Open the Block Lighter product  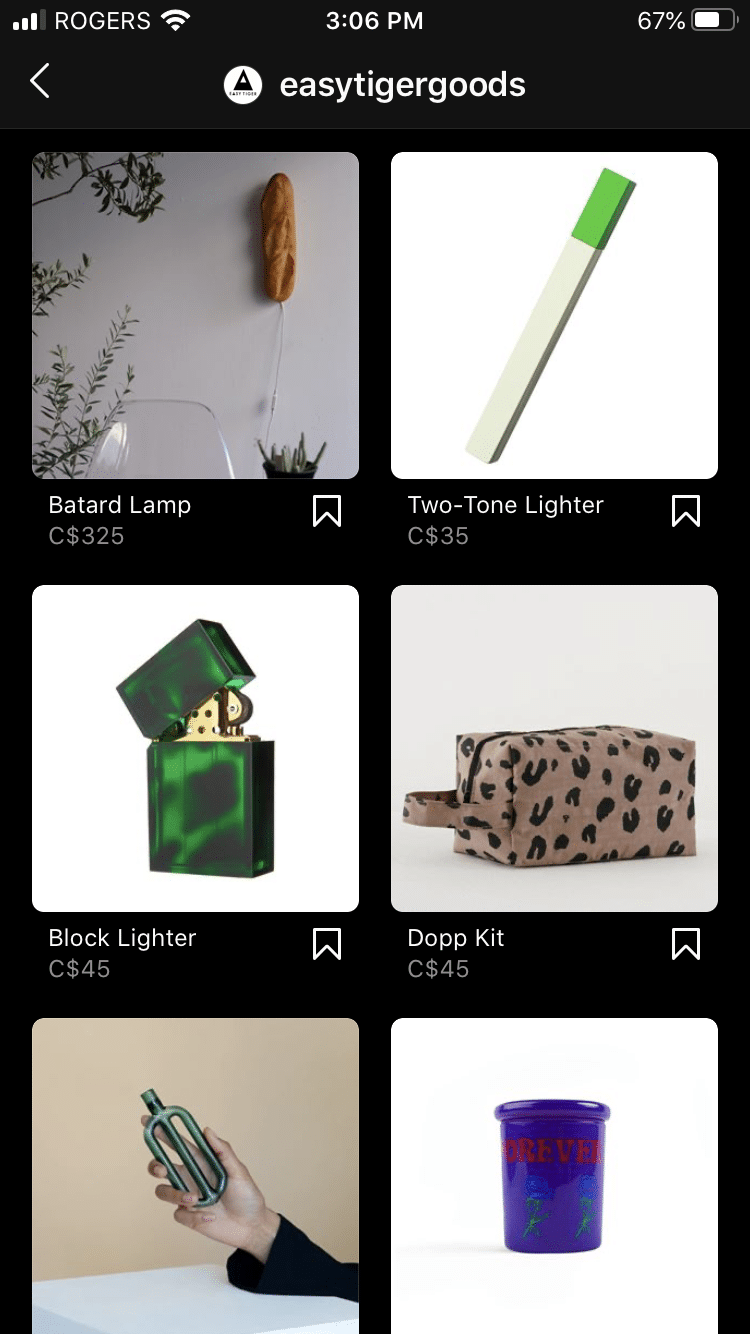coord(195,748)
